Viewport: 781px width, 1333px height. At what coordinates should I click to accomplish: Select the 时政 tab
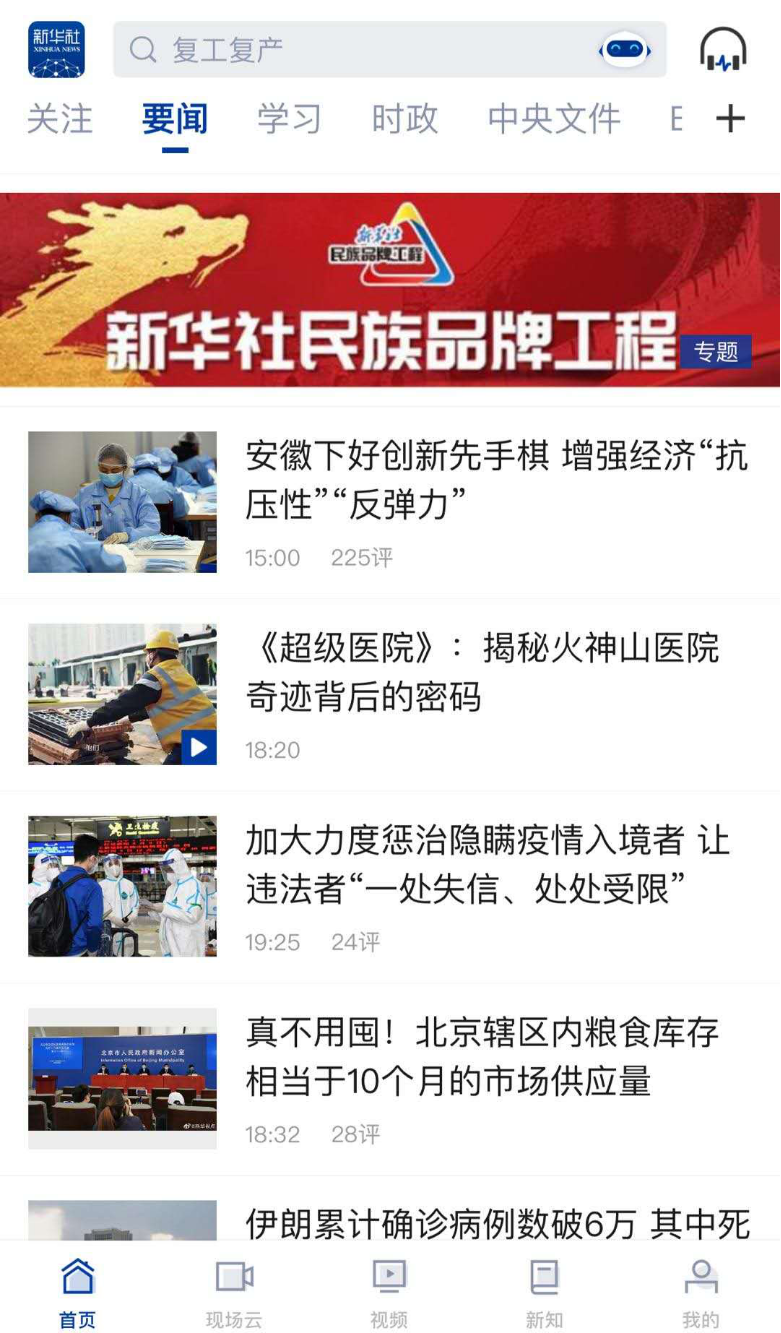(x=404, y=119)
